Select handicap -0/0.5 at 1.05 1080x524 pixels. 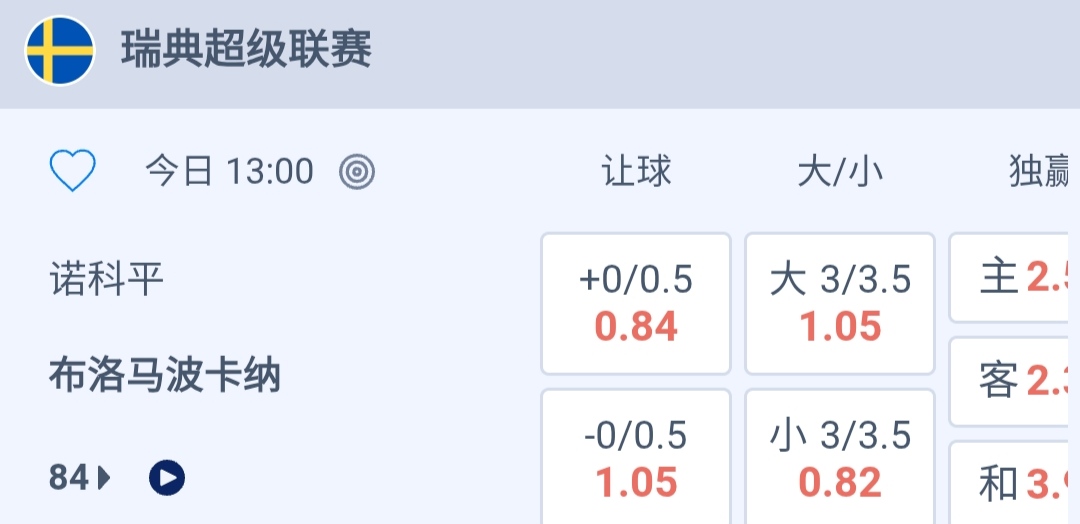(x=636, y=458)
